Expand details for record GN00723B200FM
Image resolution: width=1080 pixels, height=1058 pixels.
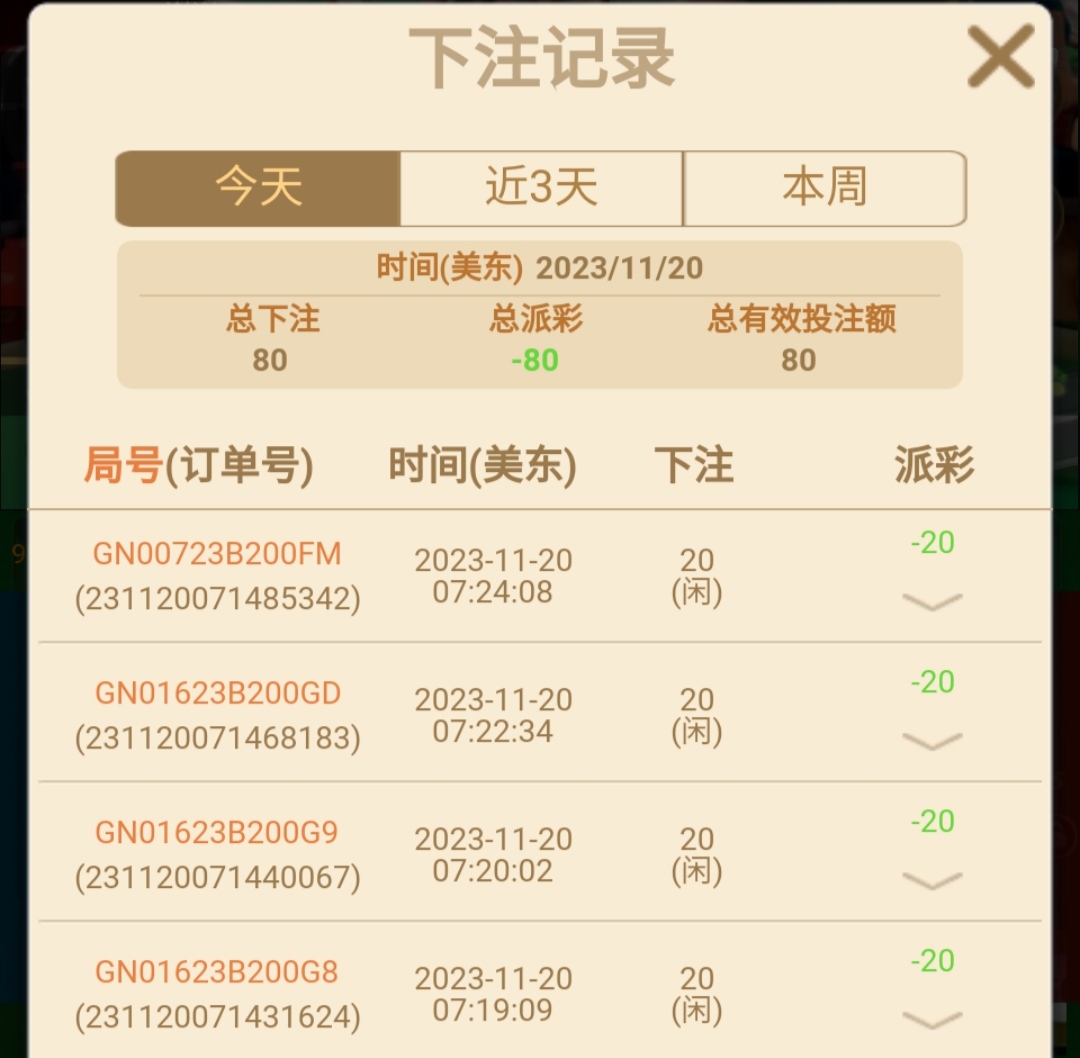[x=932, y=601]
